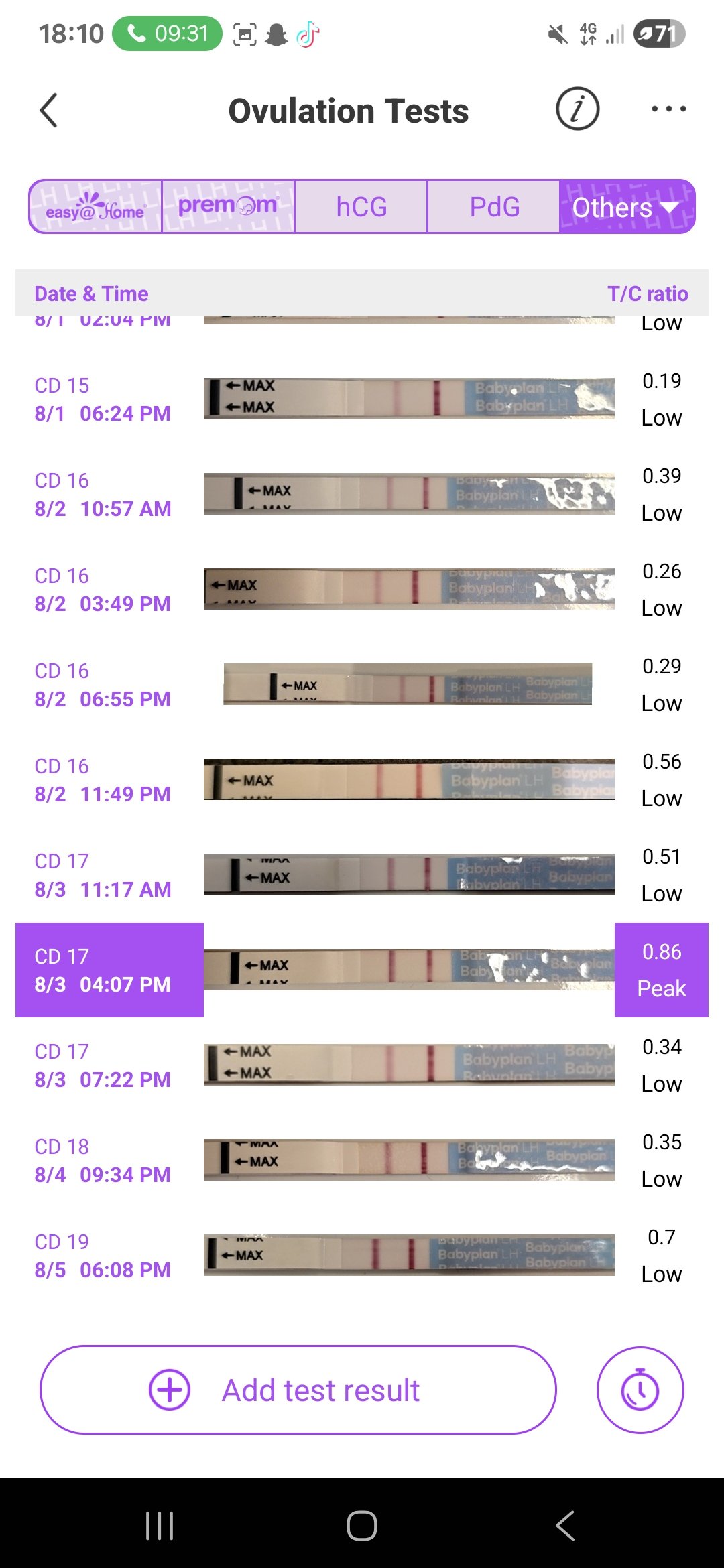724x1568 pixels.
Task: Go back from Ovulation Tests screen
Action: click(49, 110)
